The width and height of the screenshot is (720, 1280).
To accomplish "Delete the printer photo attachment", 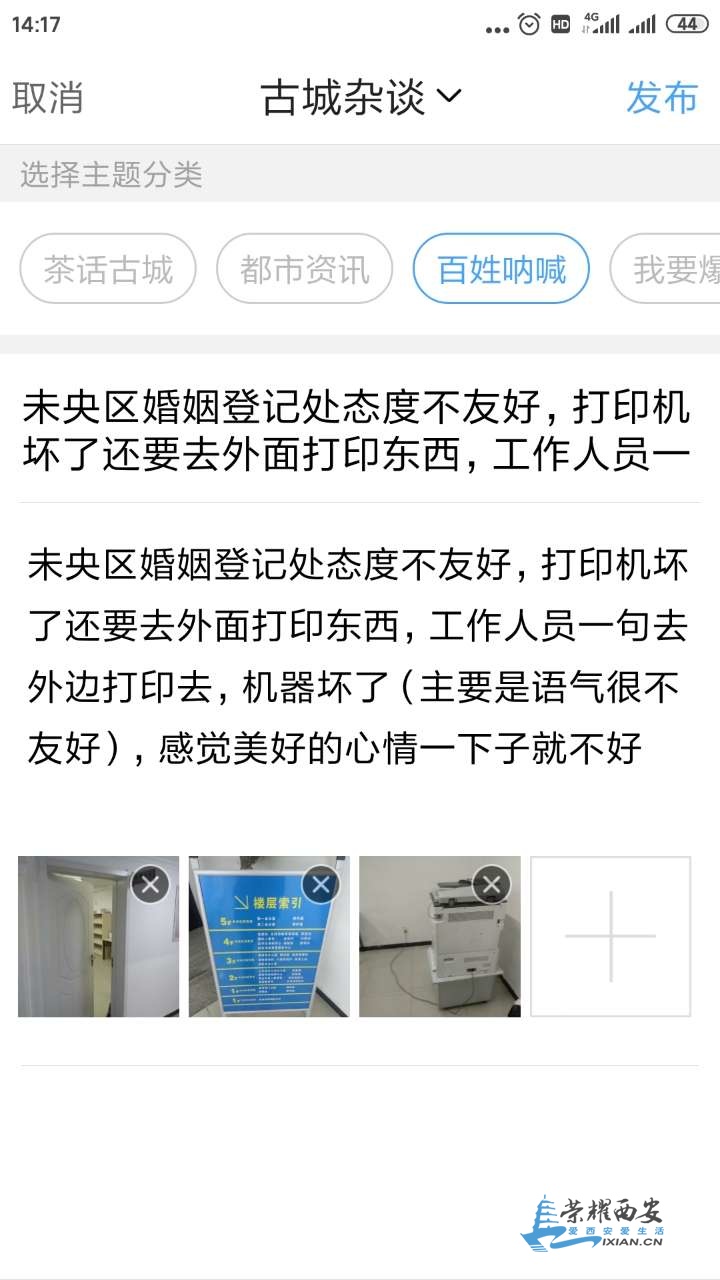I will coord(491,884).
